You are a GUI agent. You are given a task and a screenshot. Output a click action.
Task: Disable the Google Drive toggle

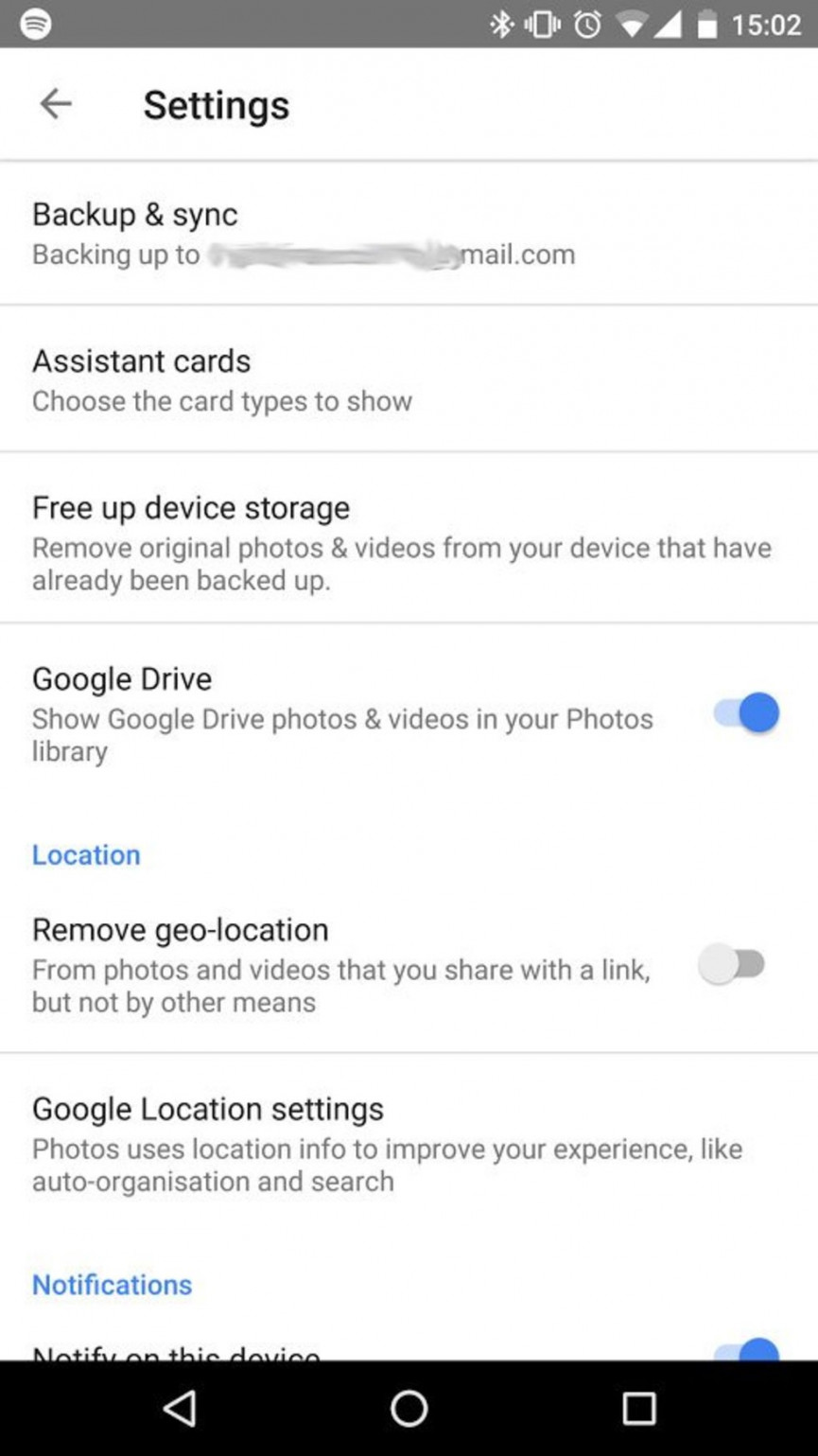(x=747, y=713)
